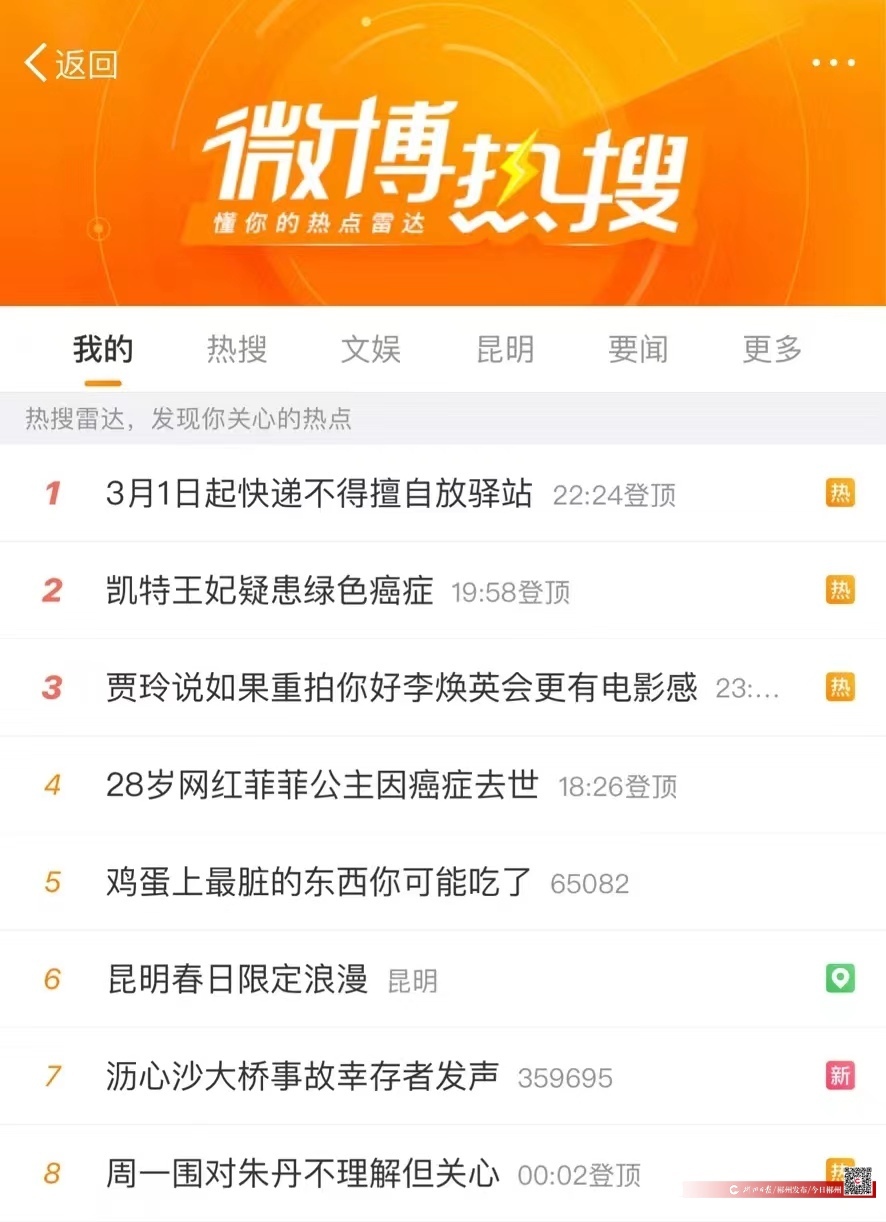This screenshot has height=1222, width=886.
Task: View topic 贾玲说如果重拍你好李焕英会更有电影感
Action: coord(401,687)
